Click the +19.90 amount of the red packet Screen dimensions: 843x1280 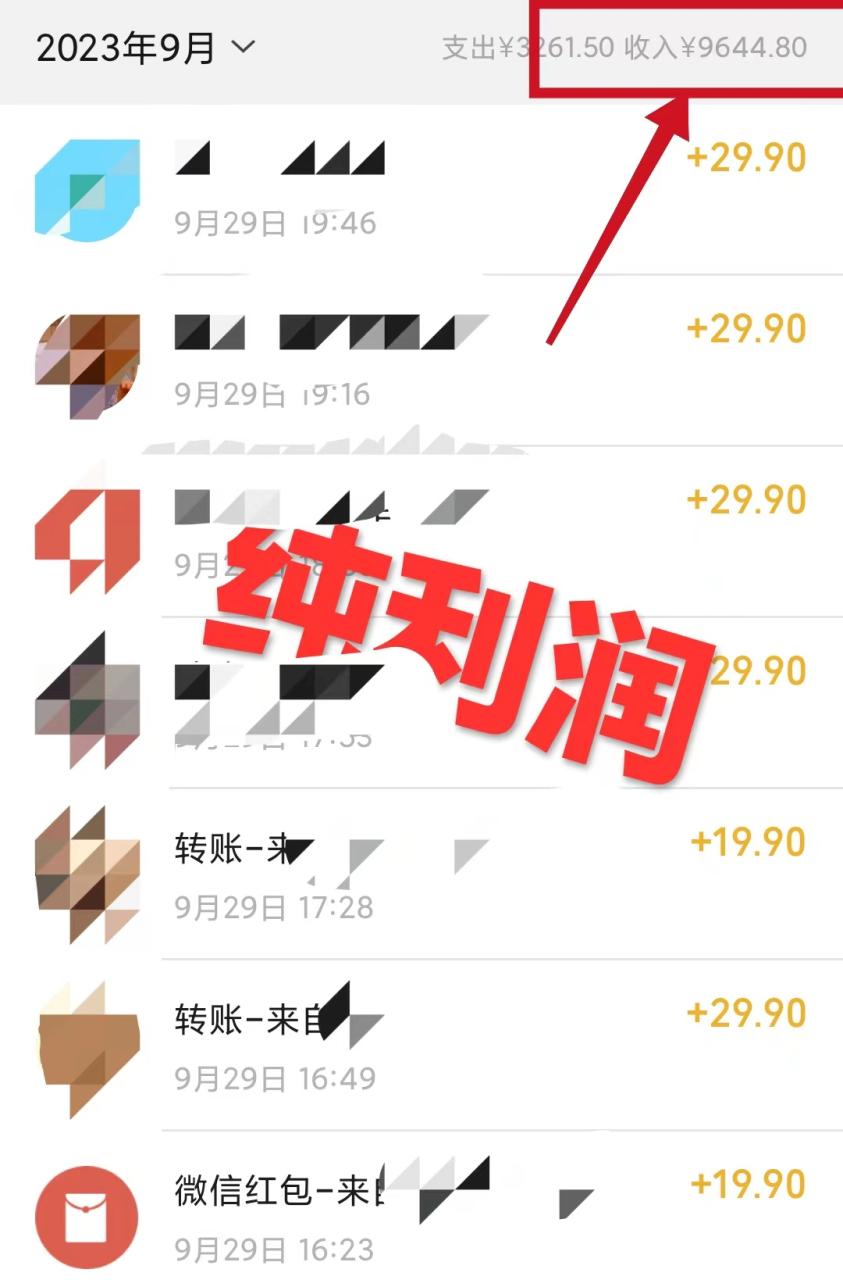click(746, 1184)
